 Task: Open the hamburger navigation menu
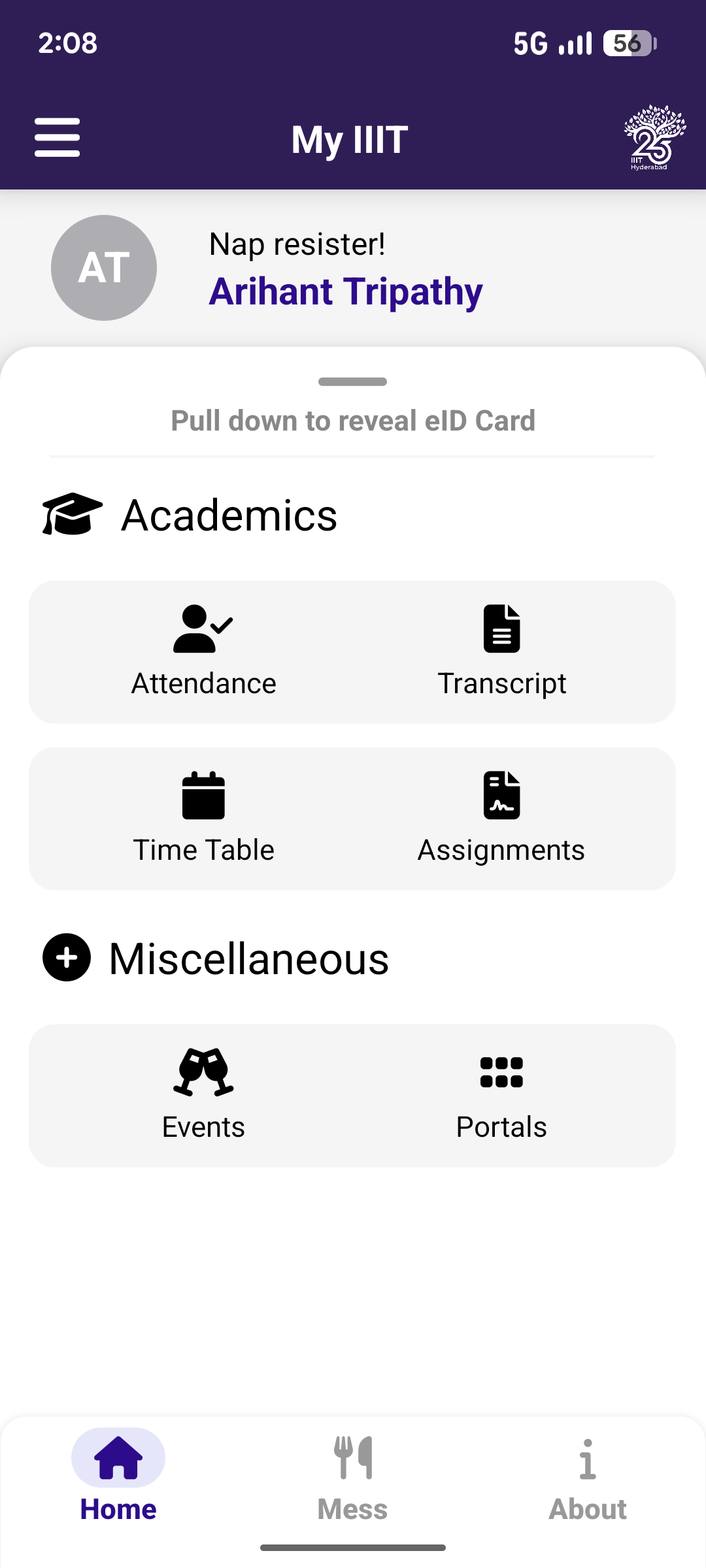click(x=57, y=138)
